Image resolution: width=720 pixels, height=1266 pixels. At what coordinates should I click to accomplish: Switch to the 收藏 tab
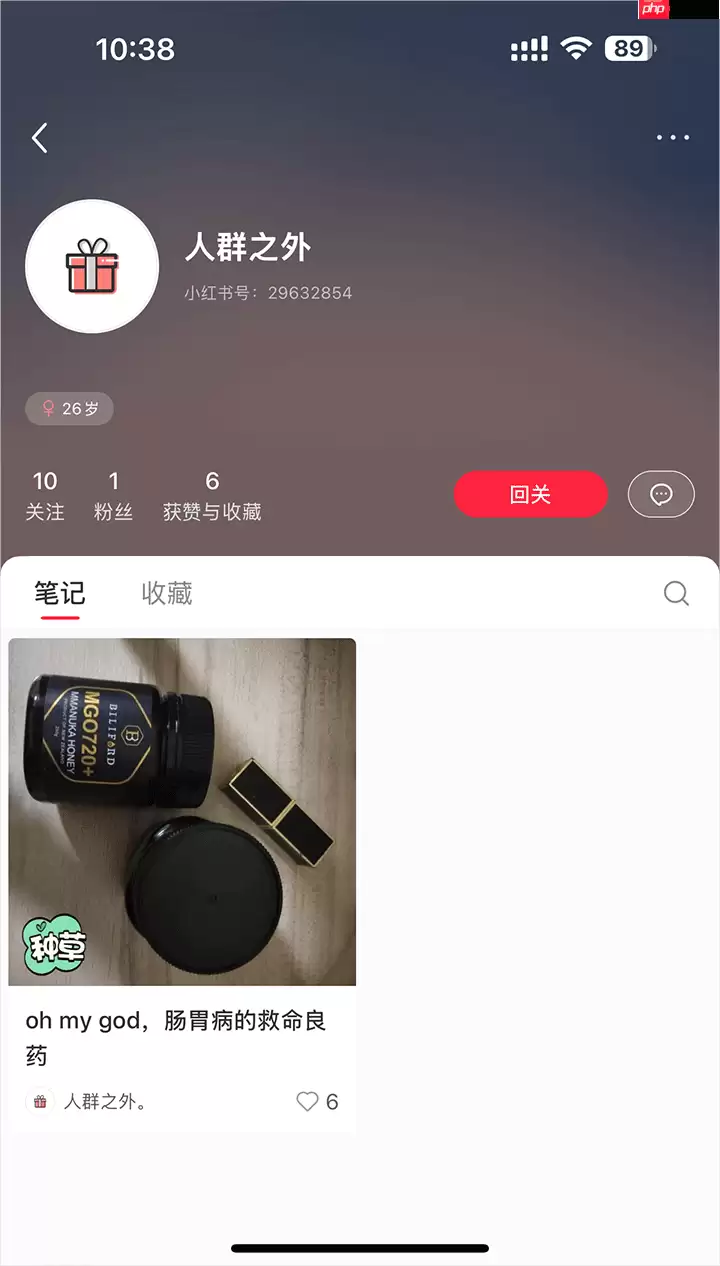coord(164,593)
